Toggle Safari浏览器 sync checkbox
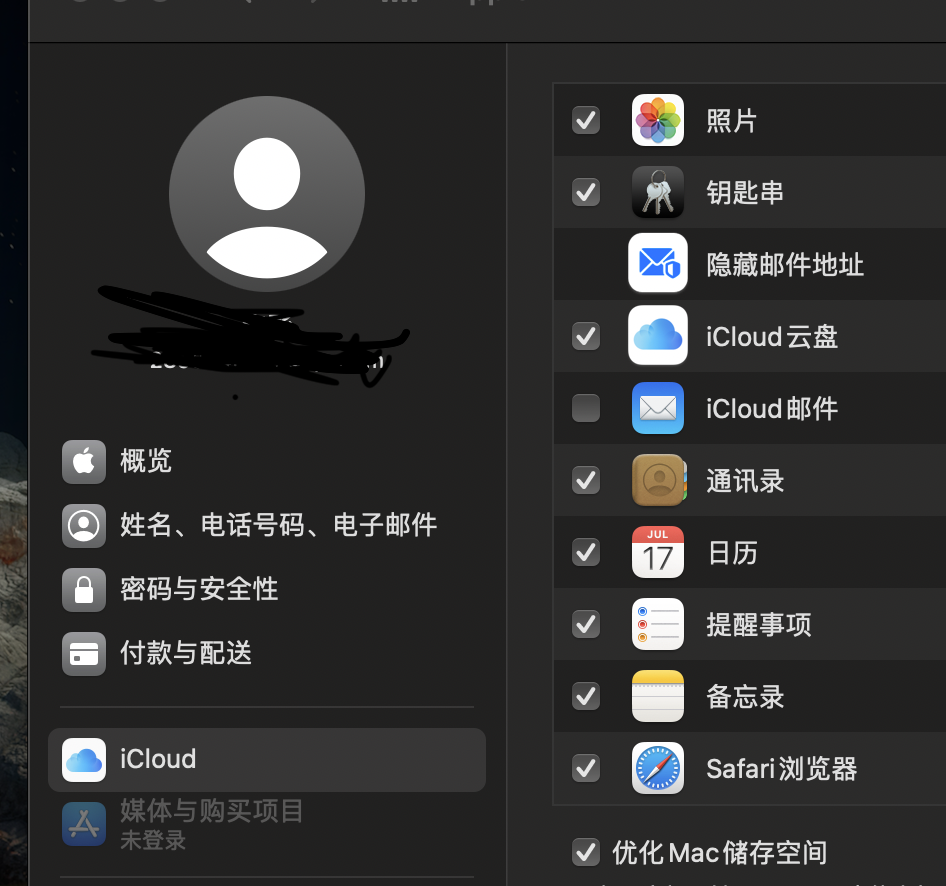The height and width of the screenshot is (886, 946). (x=586, y=768)
